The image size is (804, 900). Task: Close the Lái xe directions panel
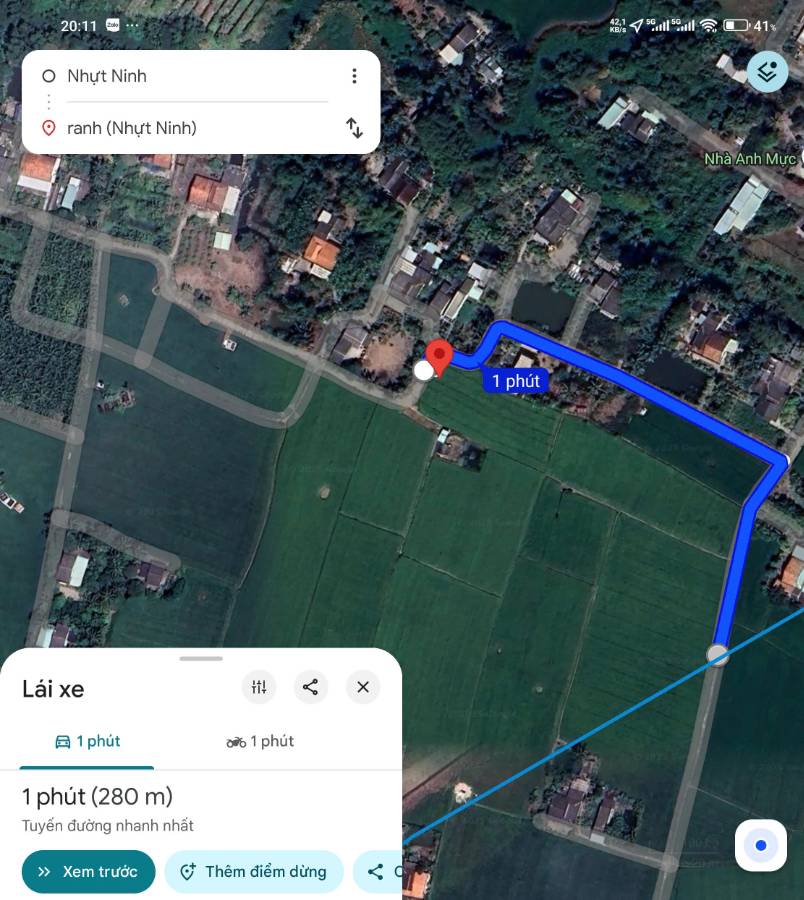[362, 687]
